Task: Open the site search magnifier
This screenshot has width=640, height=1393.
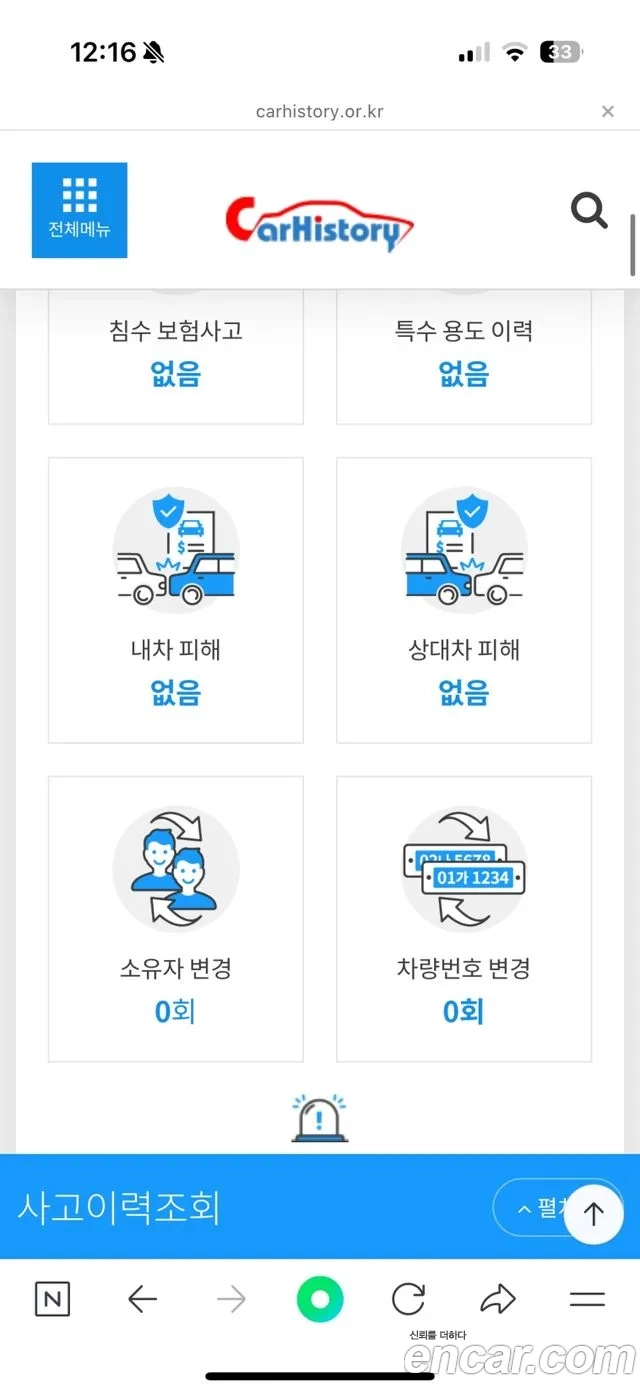Action: pos(589,211)
